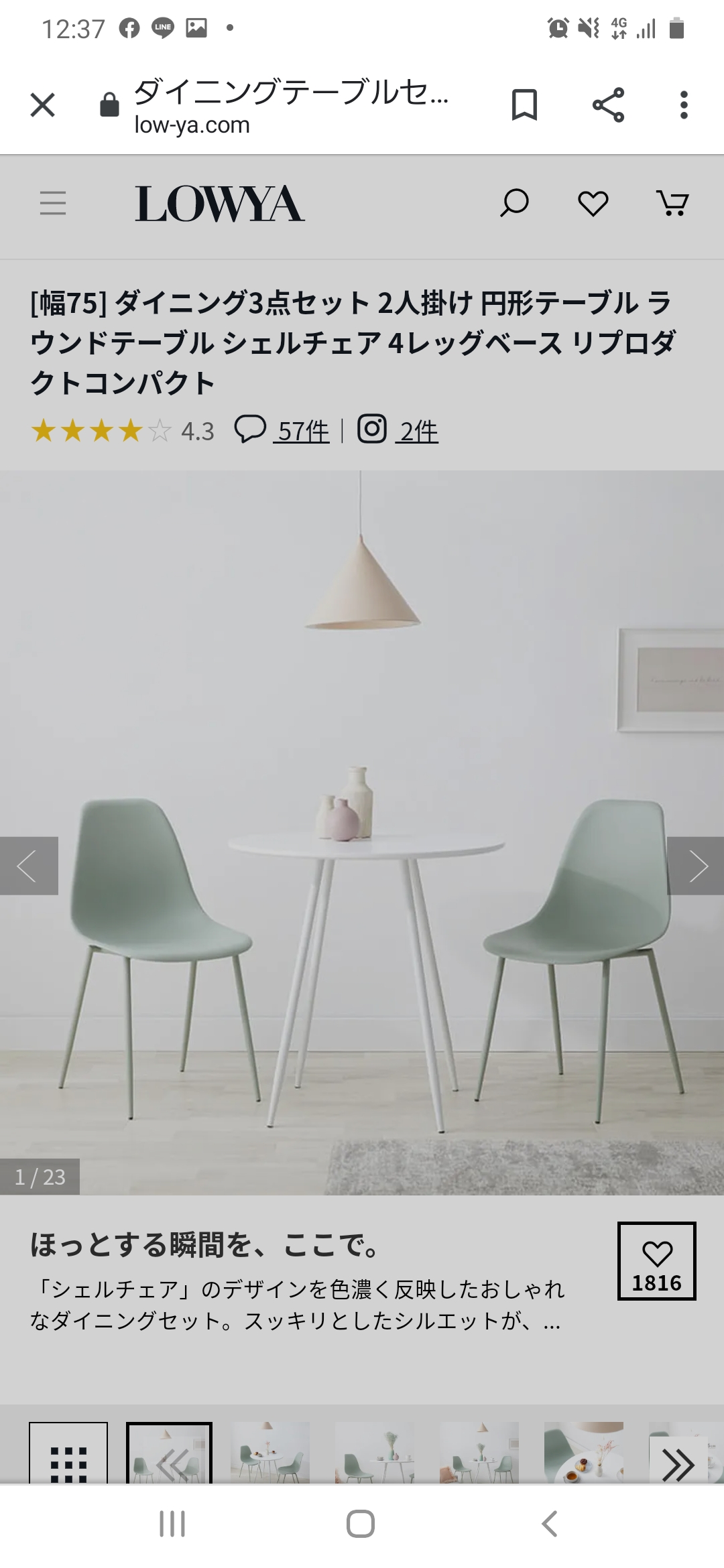Open the 2件 Instagram posts link

418,430
